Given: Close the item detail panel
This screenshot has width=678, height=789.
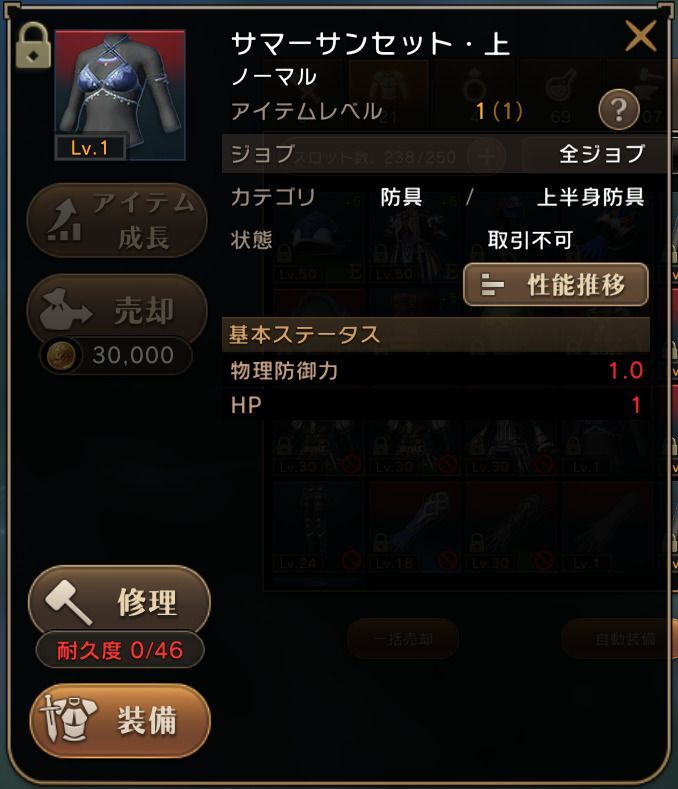Looking at the screenshot, I should [x=640, y=36].
